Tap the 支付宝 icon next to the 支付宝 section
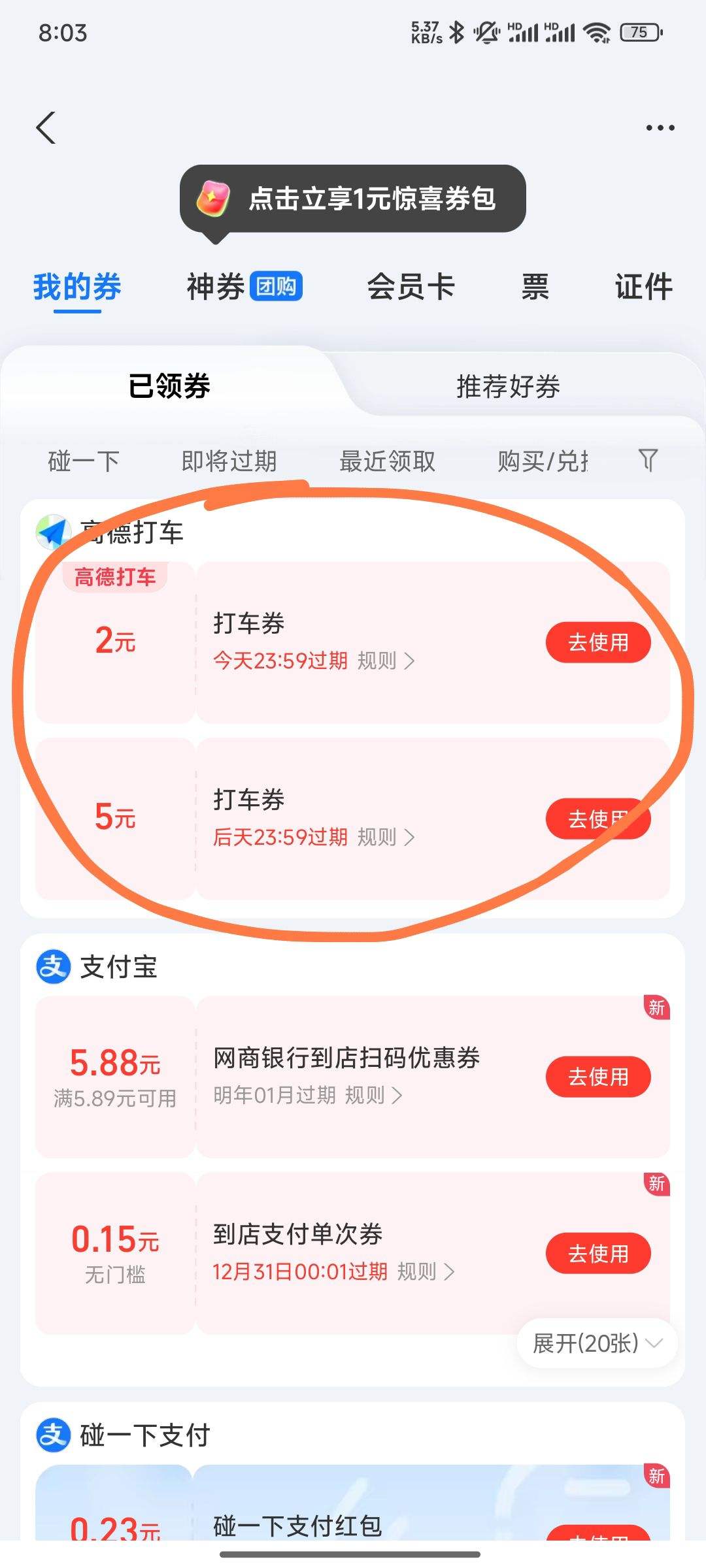Viewport: 706px width, 1568px height. 54,968
